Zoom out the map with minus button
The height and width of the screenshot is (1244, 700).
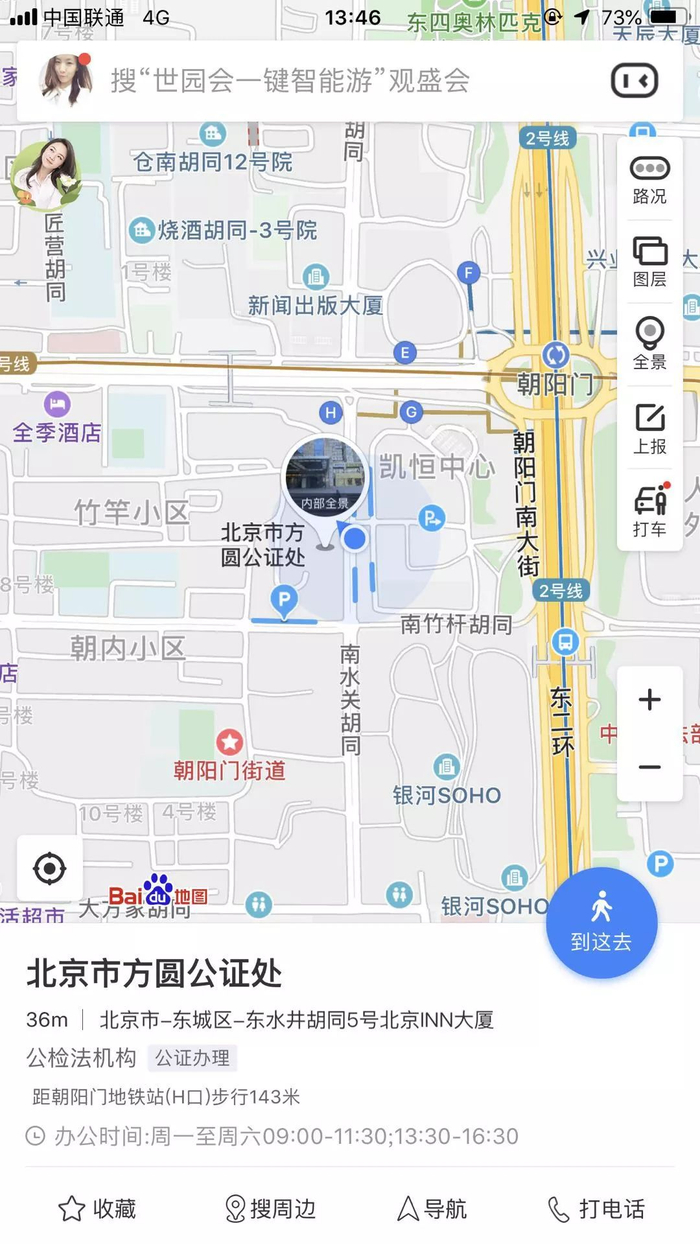[650, 767]
